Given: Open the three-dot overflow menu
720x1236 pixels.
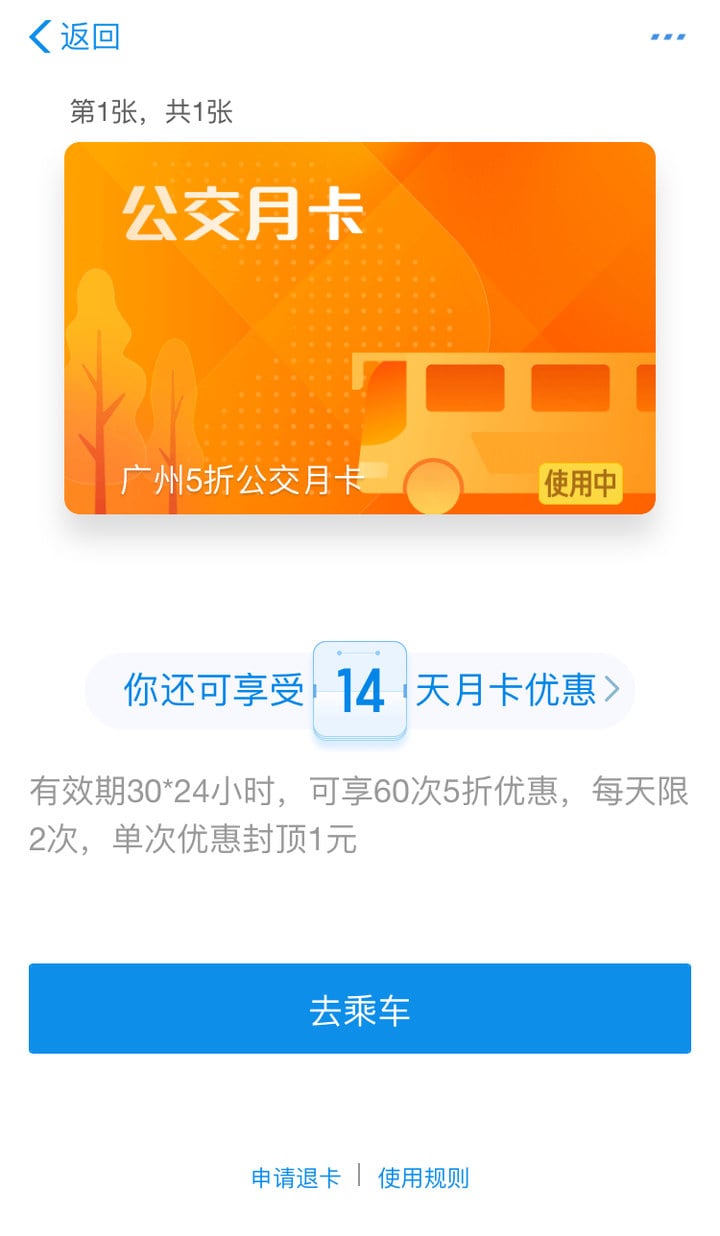Looking at the screenshot, I should (667, 37).
